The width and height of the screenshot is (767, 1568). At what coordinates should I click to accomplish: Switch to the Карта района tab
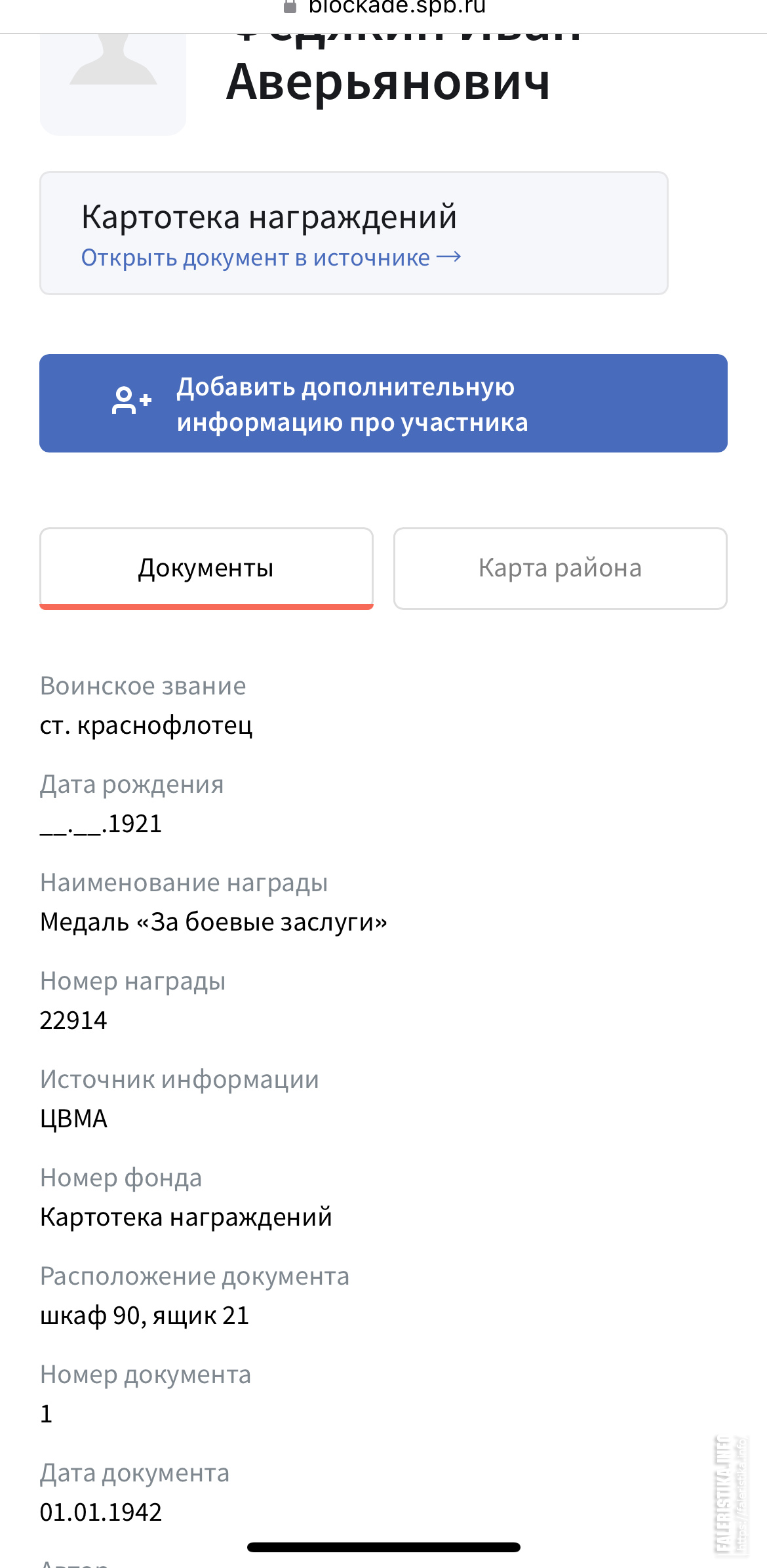560,568
